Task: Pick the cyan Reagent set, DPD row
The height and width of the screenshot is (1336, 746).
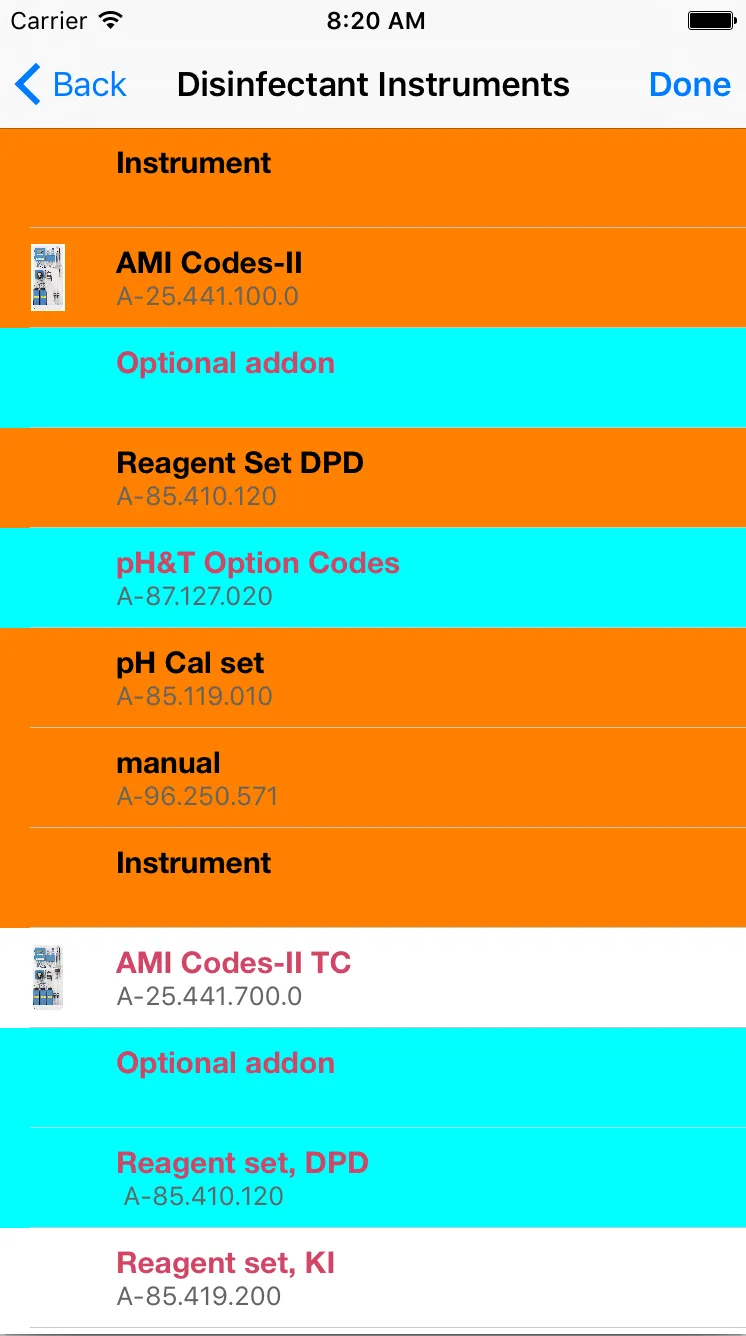Action: pyautogui.click(x=373, y=1178)
